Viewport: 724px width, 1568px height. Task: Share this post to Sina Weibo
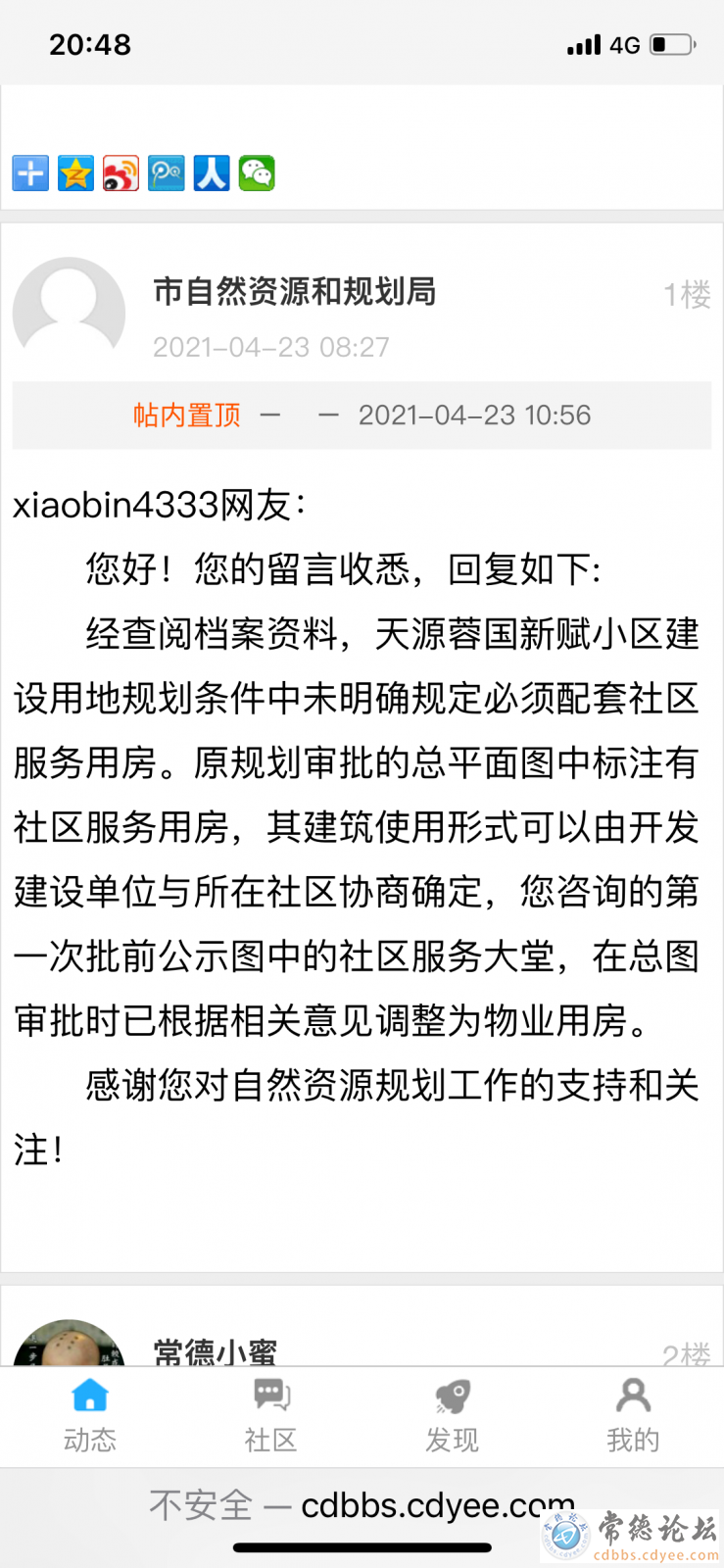click(x=121, y=173)
